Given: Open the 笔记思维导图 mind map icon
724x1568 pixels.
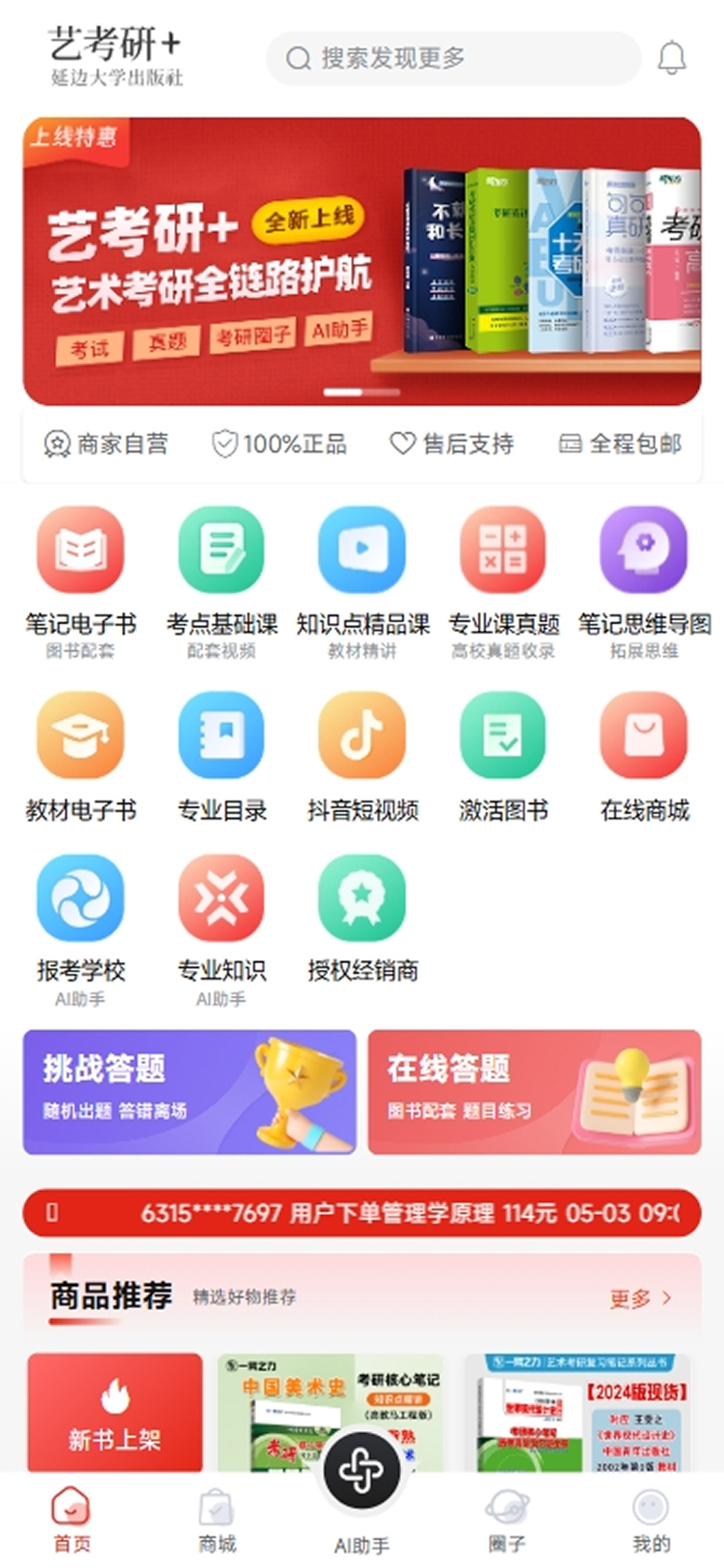Looking at the screenshot, I should click(x=645, y=549).
